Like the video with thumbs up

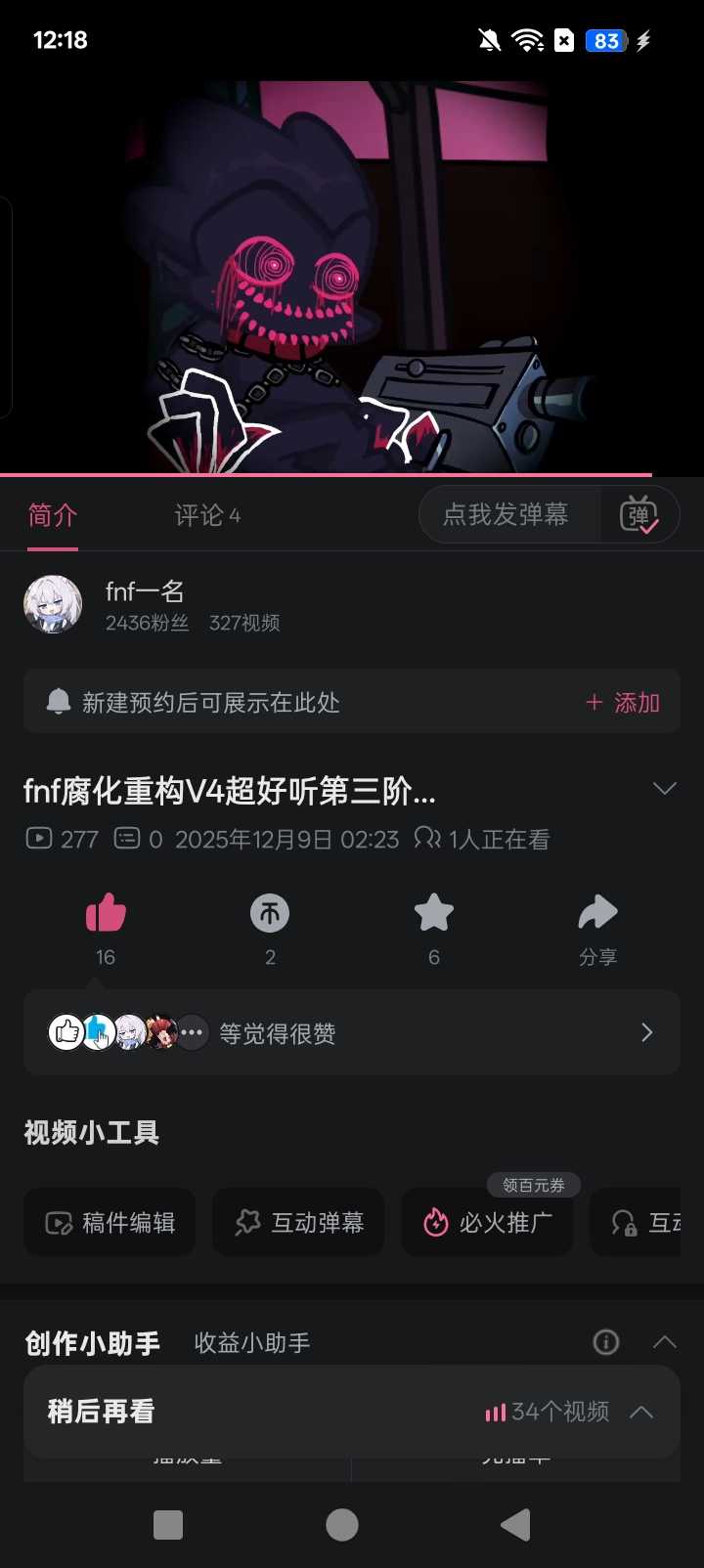106,914
